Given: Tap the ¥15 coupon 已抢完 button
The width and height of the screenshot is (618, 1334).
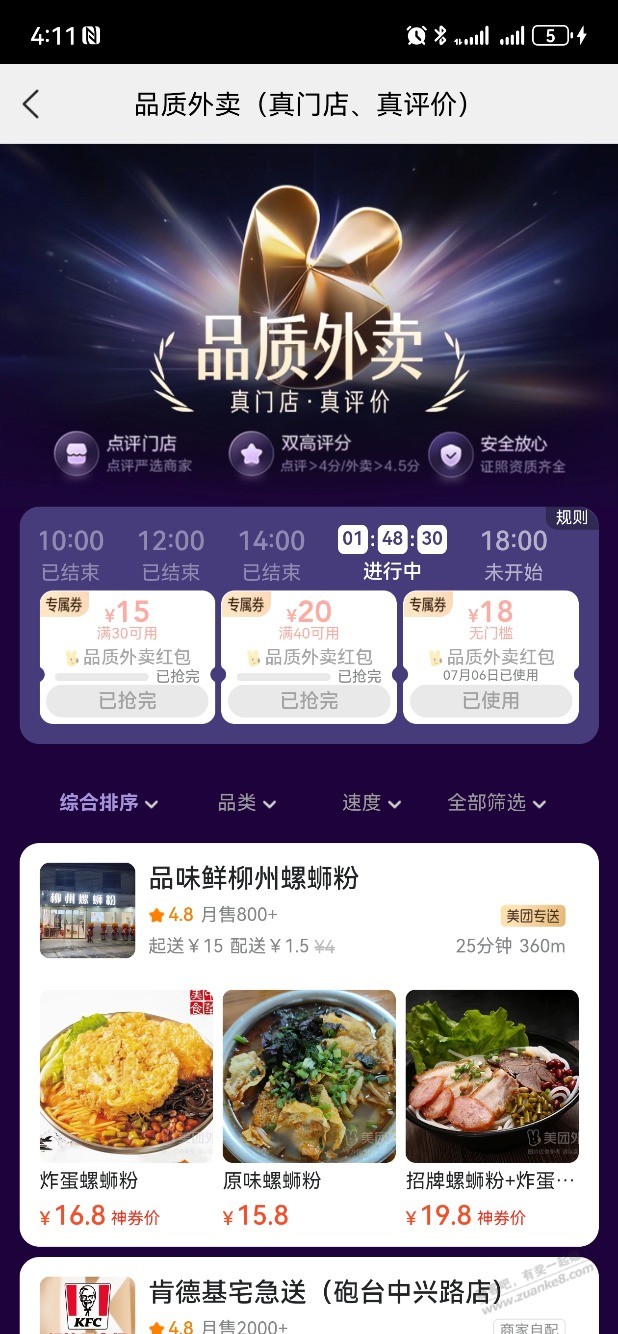Looking at the screenshot, I should pos(127,701).
